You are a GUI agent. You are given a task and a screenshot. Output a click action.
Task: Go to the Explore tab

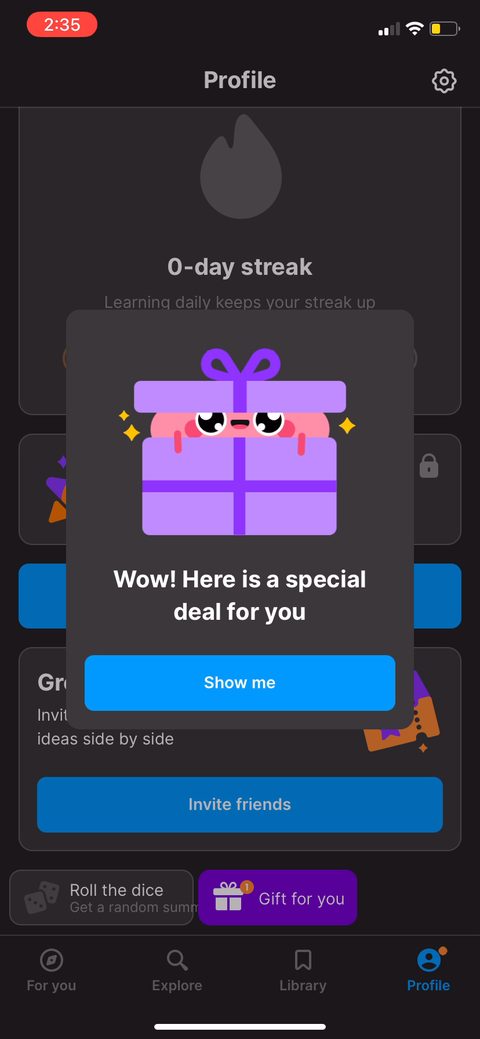[177, 971]
